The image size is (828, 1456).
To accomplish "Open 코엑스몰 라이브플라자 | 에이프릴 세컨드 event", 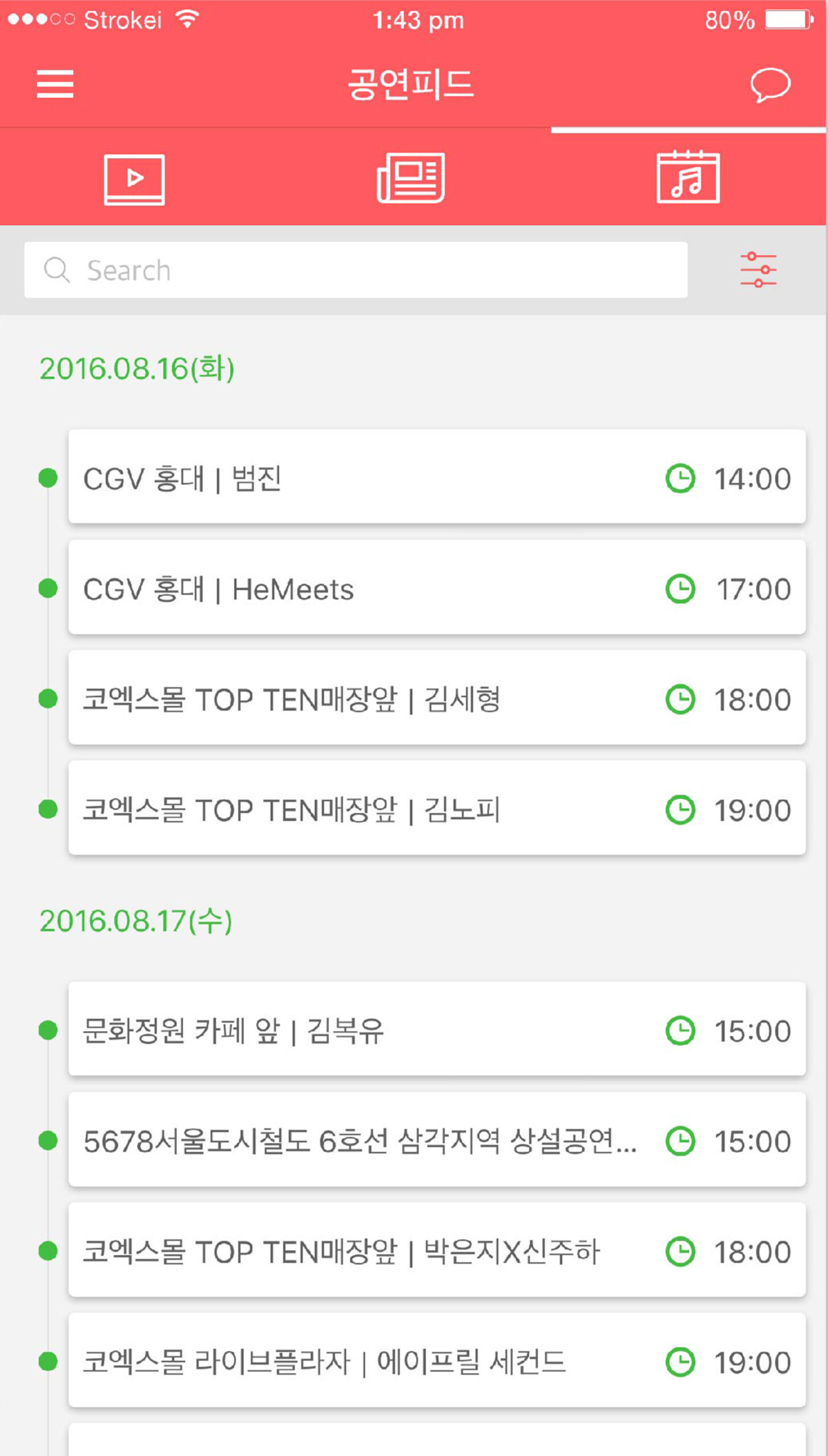I will (x=436, y=1360).
